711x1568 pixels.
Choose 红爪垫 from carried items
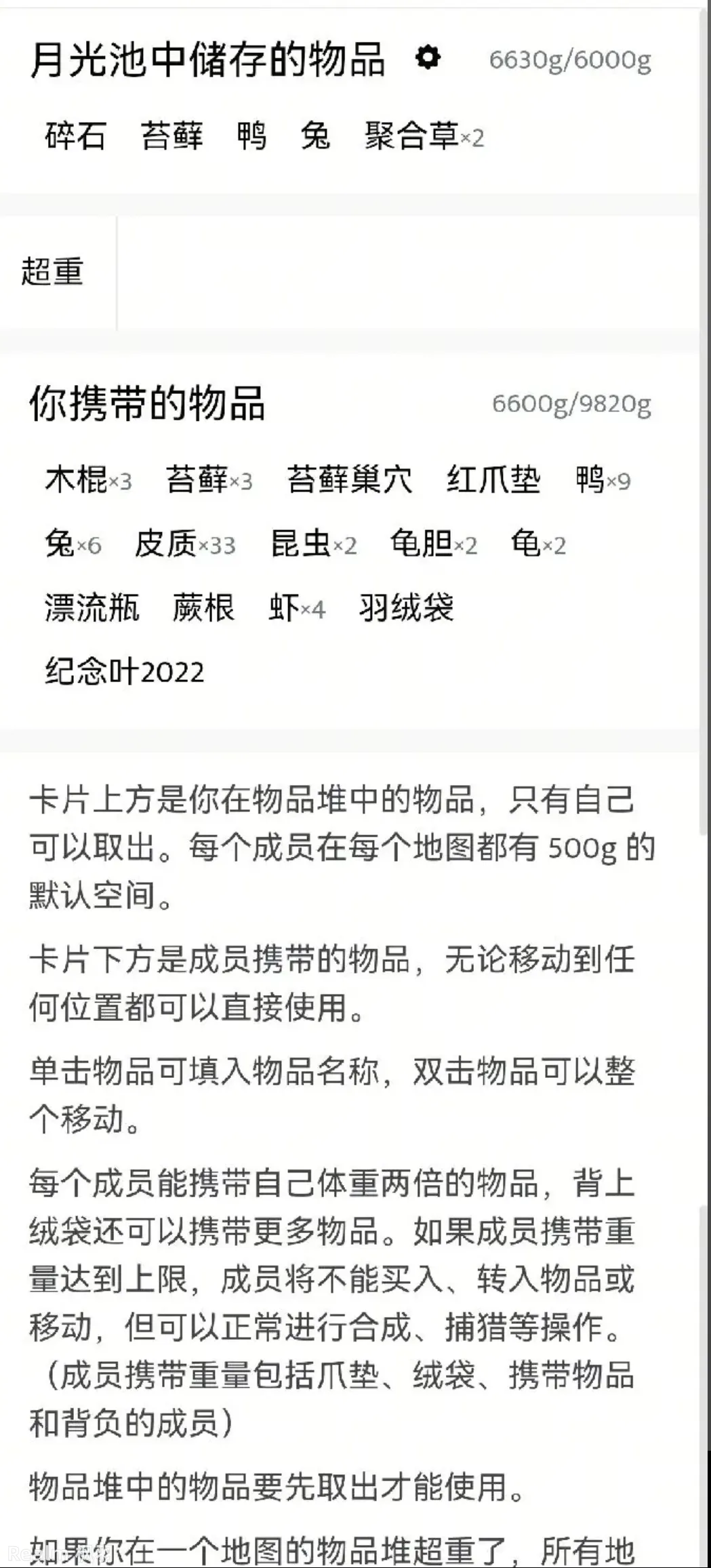494,480
